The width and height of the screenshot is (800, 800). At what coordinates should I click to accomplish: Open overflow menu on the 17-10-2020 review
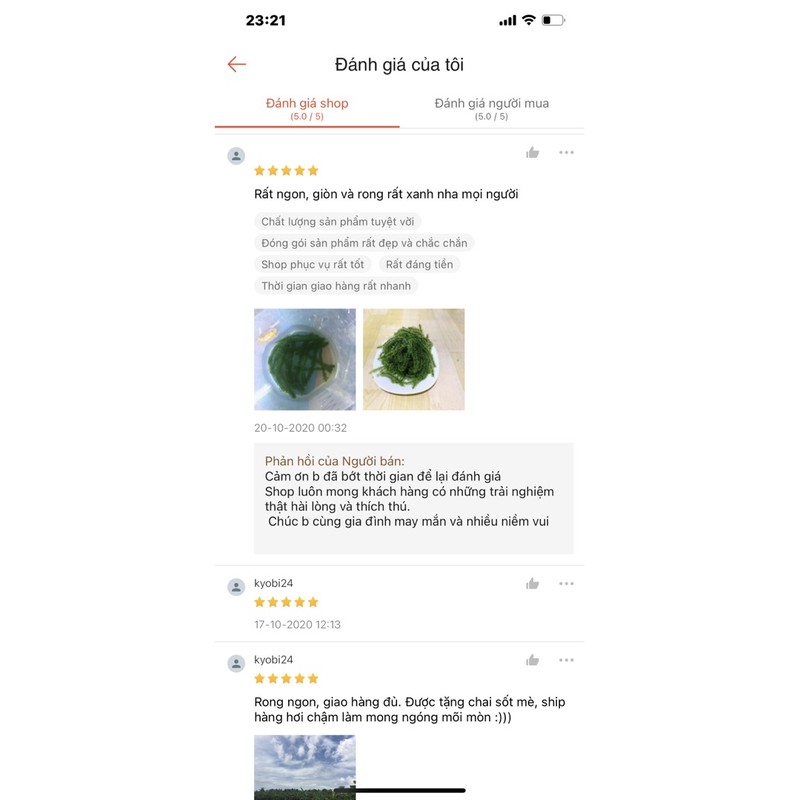[566, 583]
